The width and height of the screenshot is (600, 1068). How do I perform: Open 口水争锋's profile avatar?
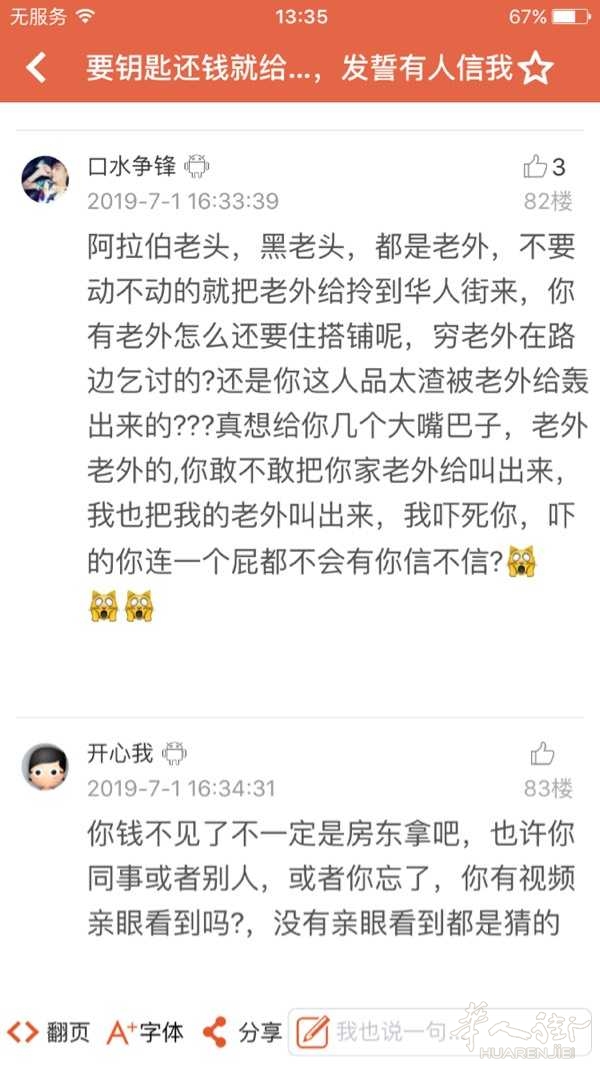[45, 179]
